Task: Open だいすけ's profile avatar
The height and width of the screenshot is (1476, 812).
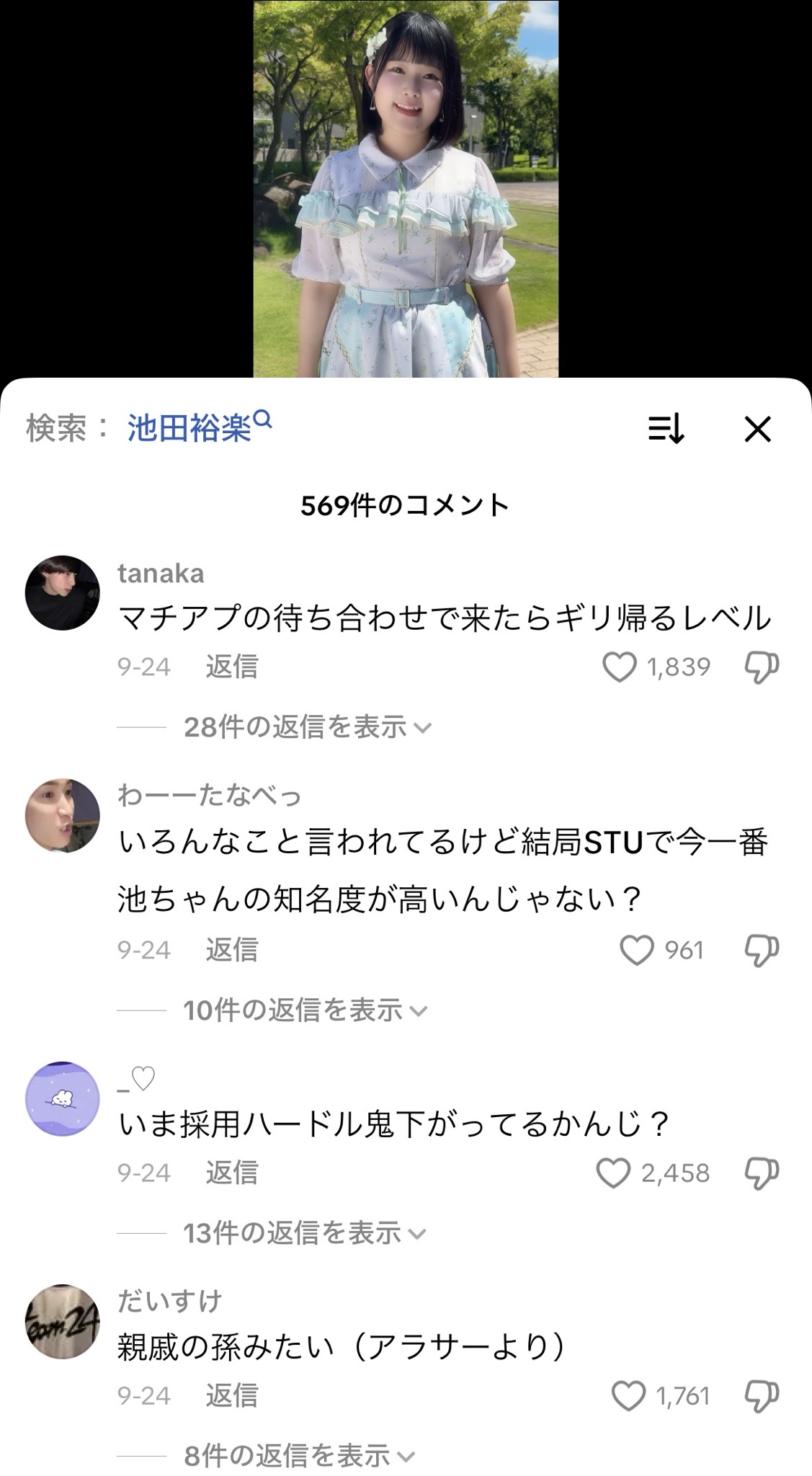Action: [x=63, y=1321]
